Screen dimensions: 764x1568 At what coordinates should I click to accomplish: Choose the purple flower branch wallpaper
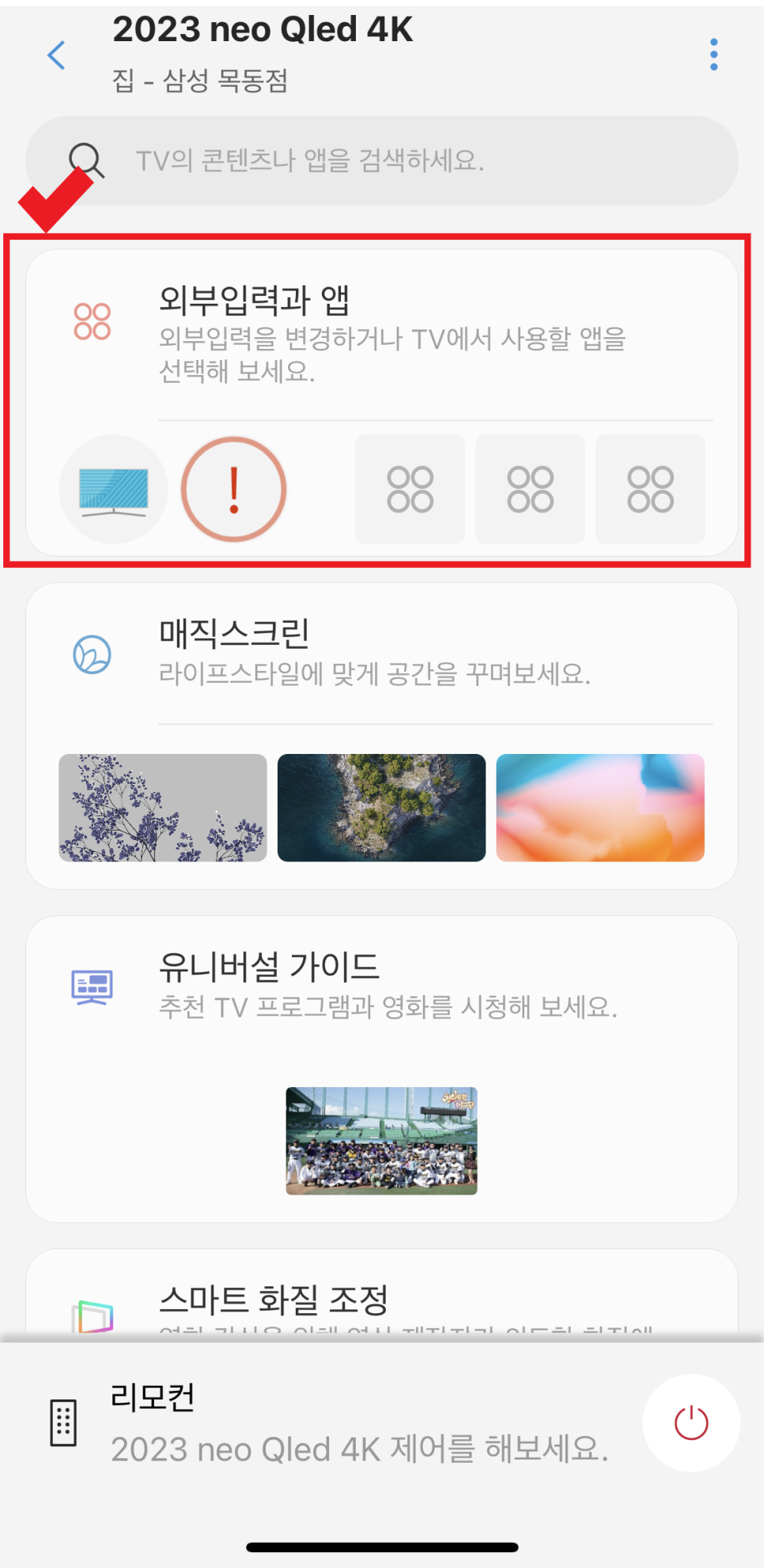click(x=163, y=808)
